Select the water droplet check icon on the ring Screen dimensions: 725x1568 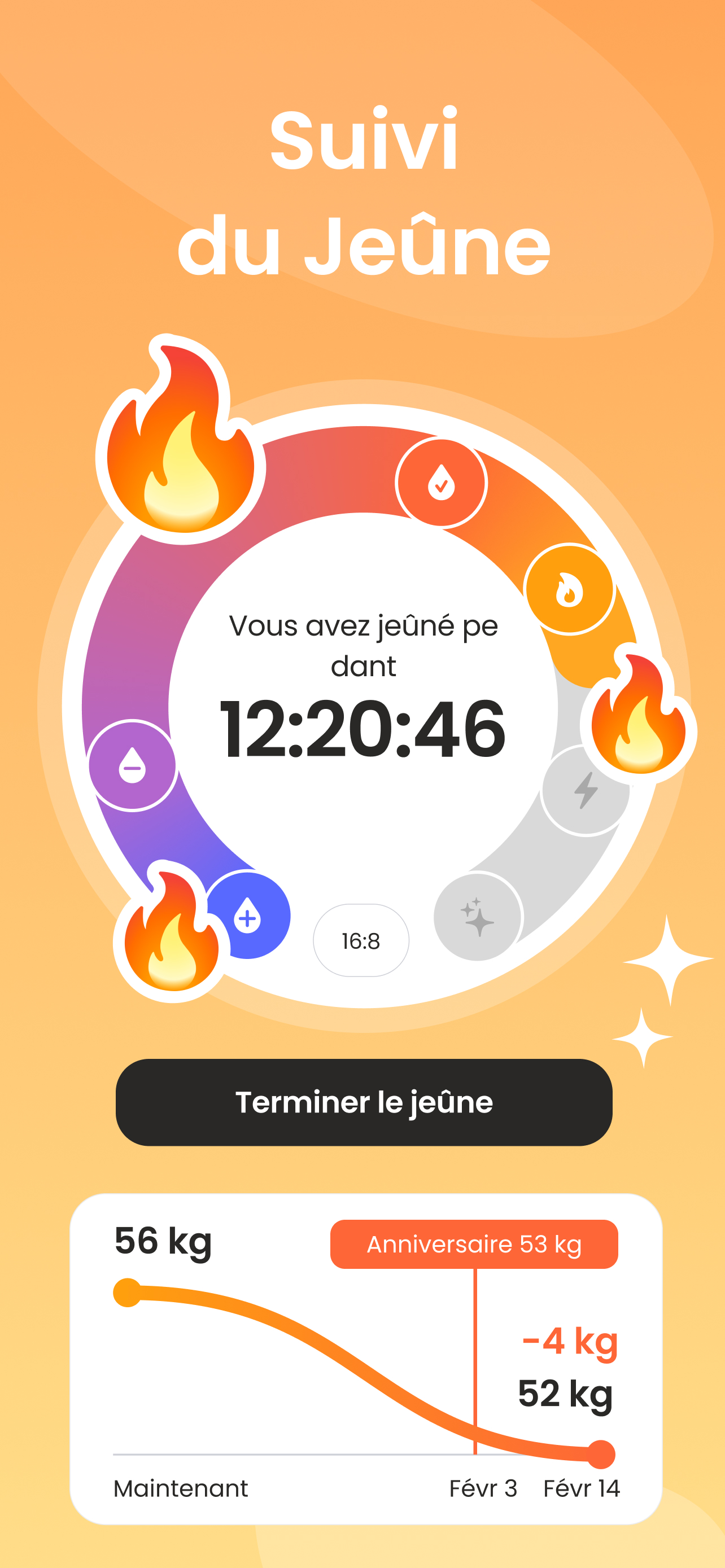pos(443,482)
